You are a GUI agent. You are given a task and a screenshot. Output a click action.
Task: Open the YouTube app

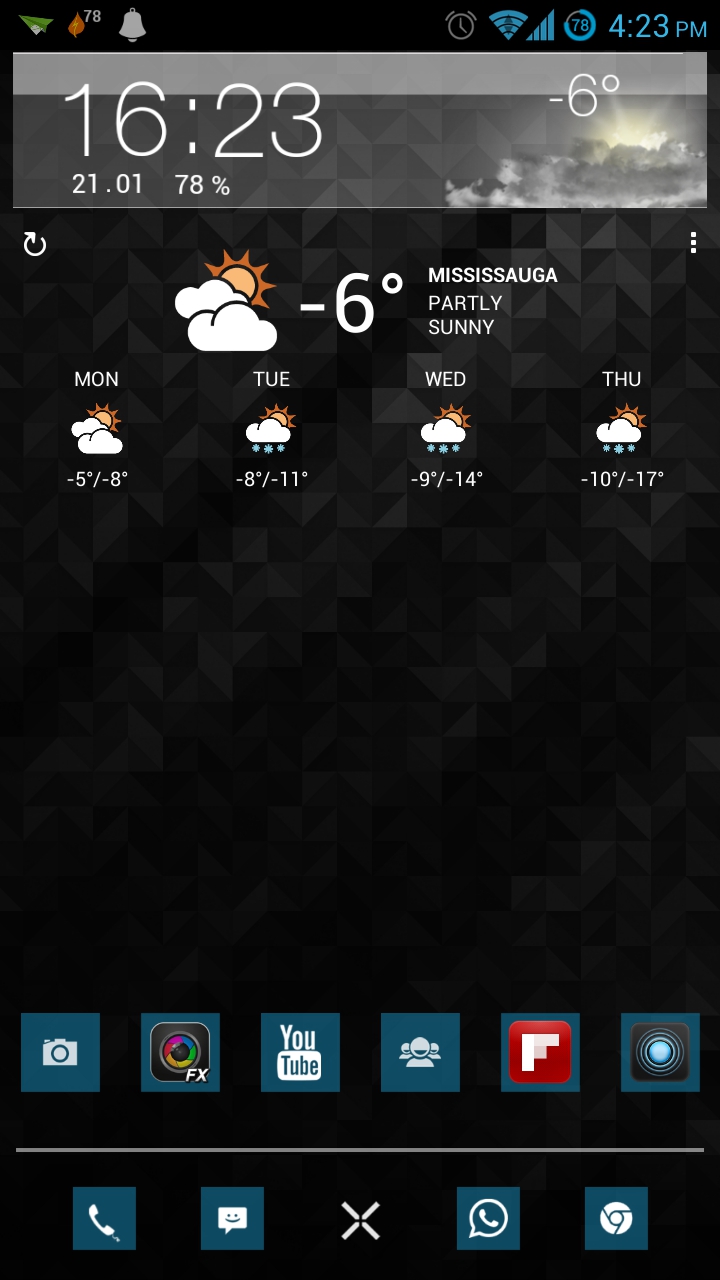tap(300, 1052)
